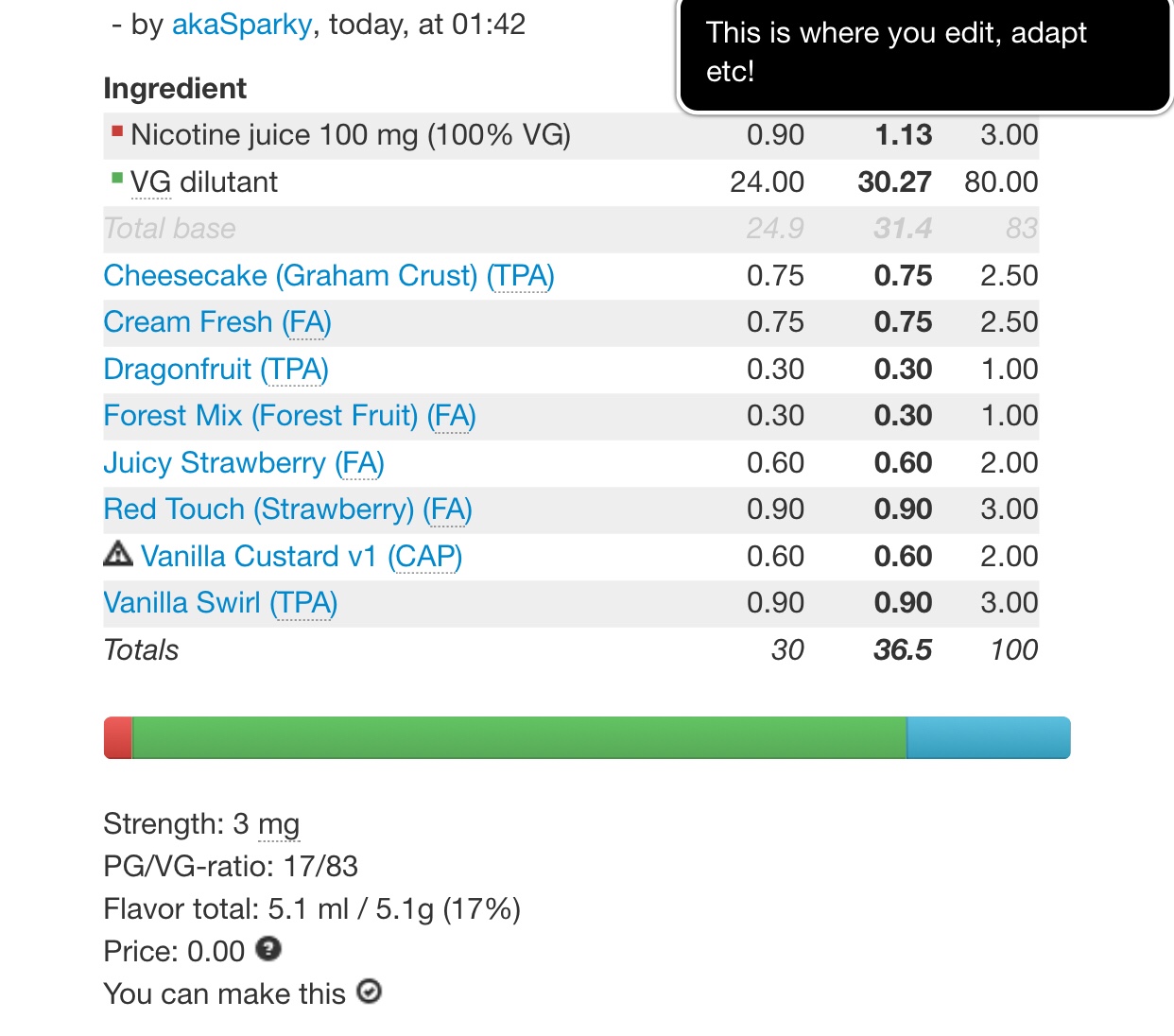Screen dimensions: 1174x1036
Task: Open Vanilla Custard v1 (CAP) link
Action: pyautogui.click(x=301, y=557)
